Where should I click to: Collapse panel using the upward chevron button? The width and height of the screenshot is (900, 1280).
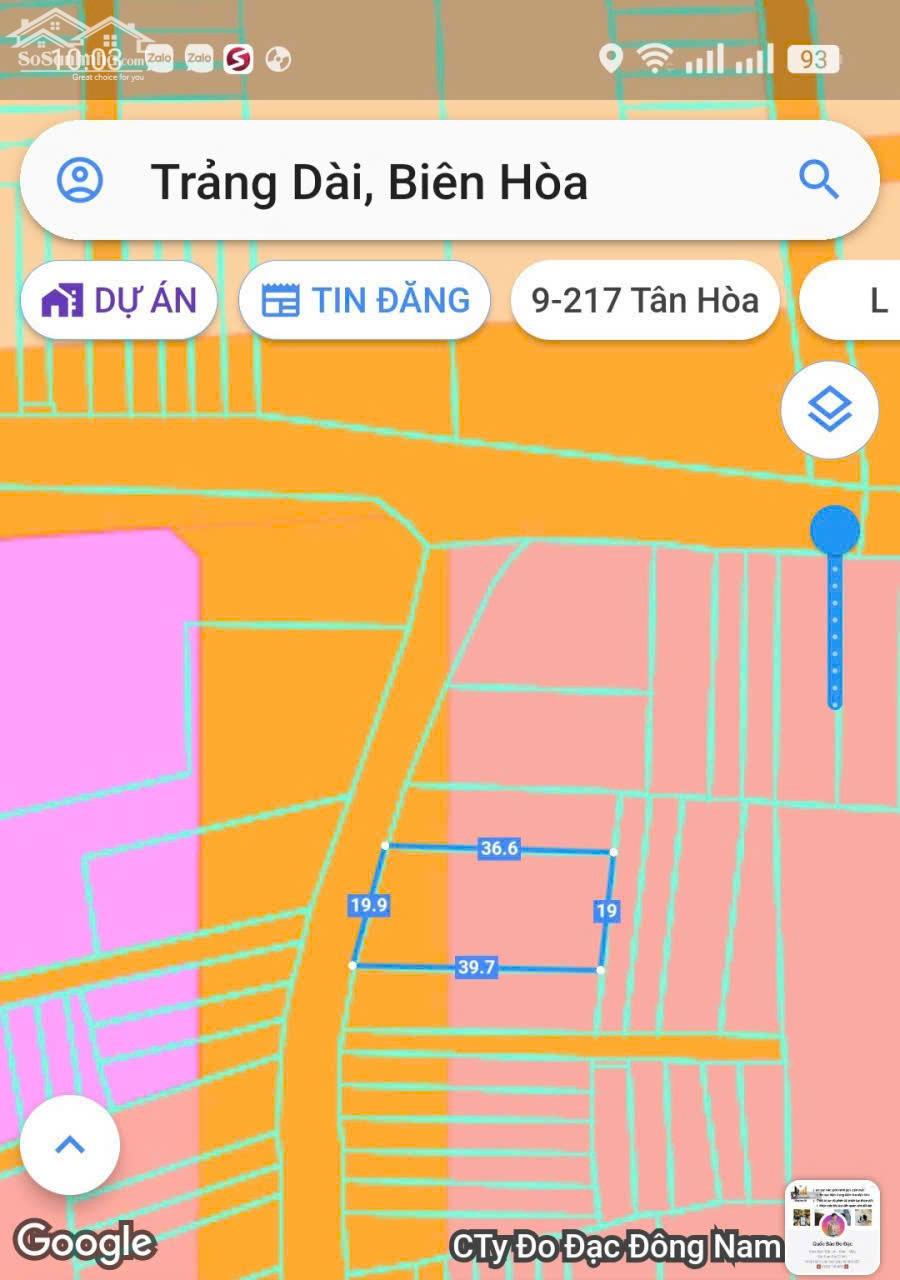pos(67,1146)
